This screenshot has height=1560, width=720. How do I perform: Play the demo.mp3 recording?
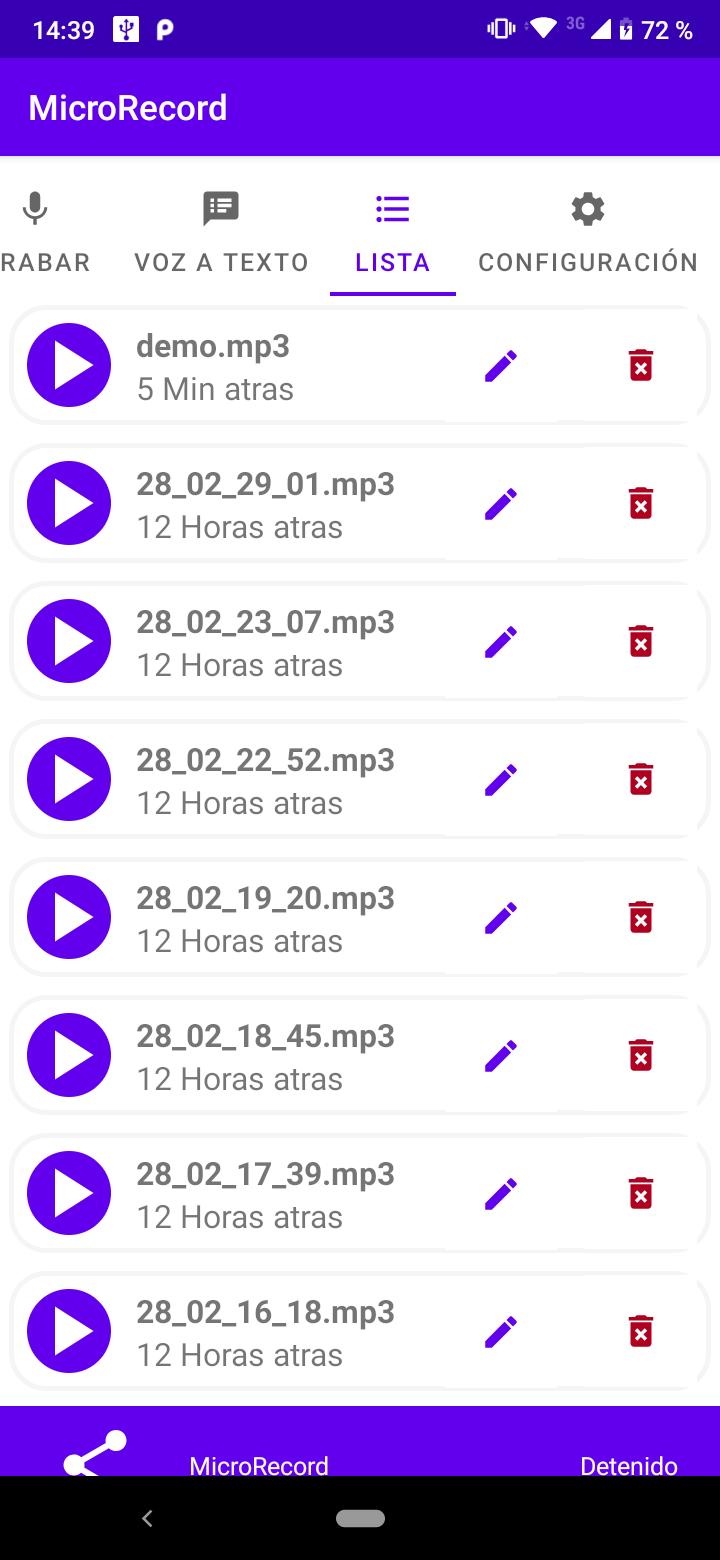(69, 365)
